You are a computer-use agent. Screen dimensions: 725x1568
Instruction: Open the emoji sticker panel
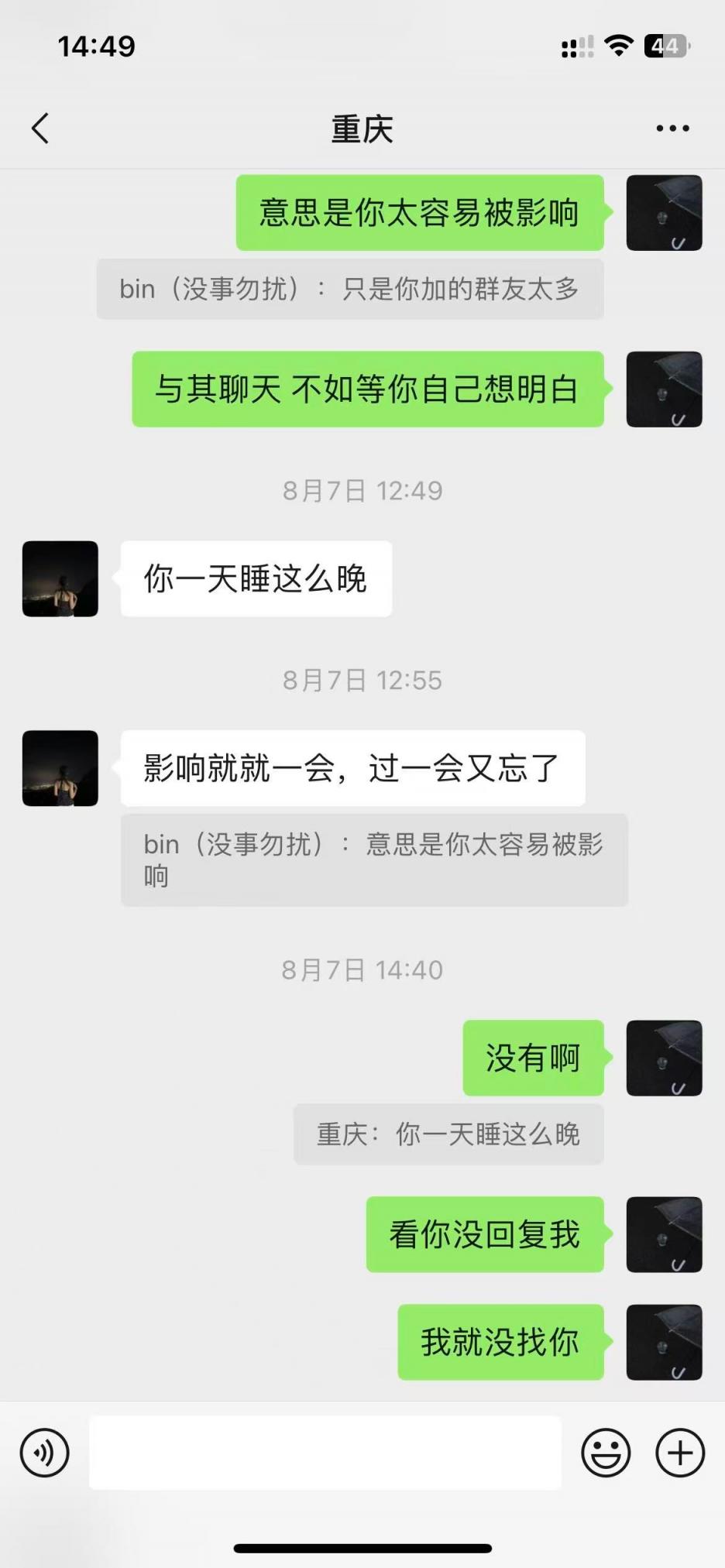[606, 1453]
